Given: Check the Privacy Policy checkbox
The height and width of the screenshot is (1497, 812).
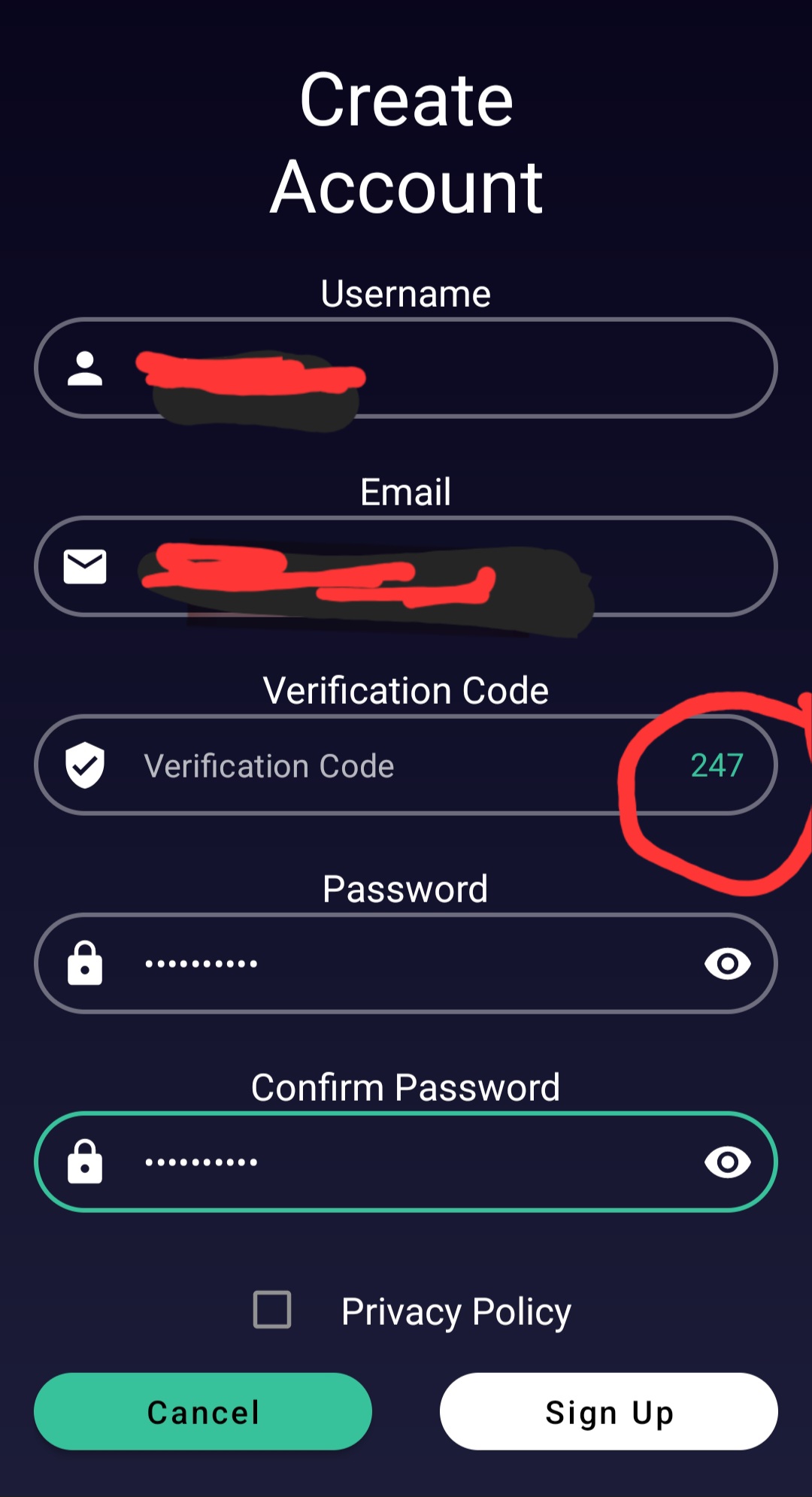Looking at the screenshot, I should pyautogui.click(x=272, y=1310).
